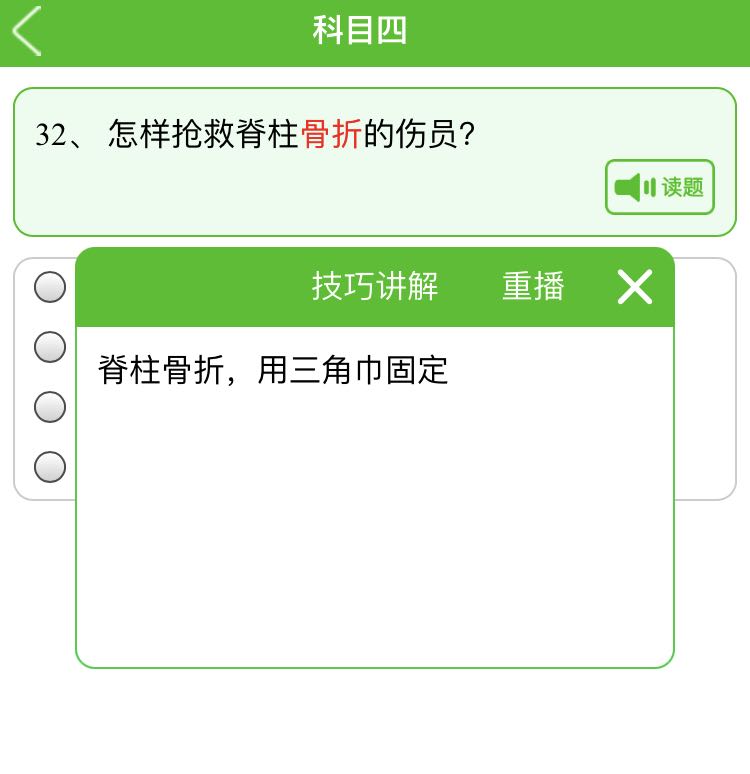This screenshot has height=774, width=750.
Task: Replay the explanation with 重播
Action: (533, 287)
